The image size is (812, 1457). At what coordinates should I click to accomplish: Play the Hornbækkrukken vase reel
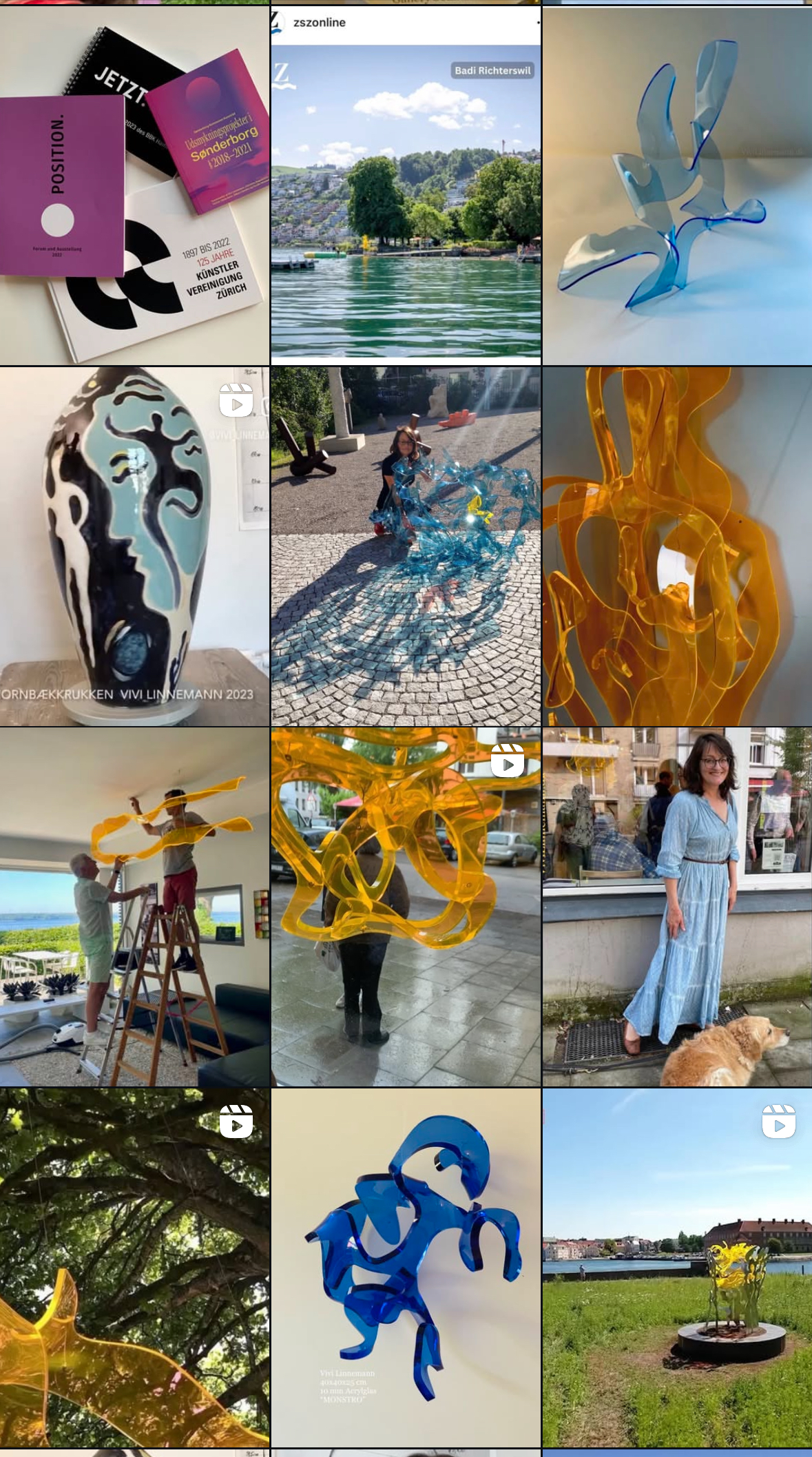[134, 546]
